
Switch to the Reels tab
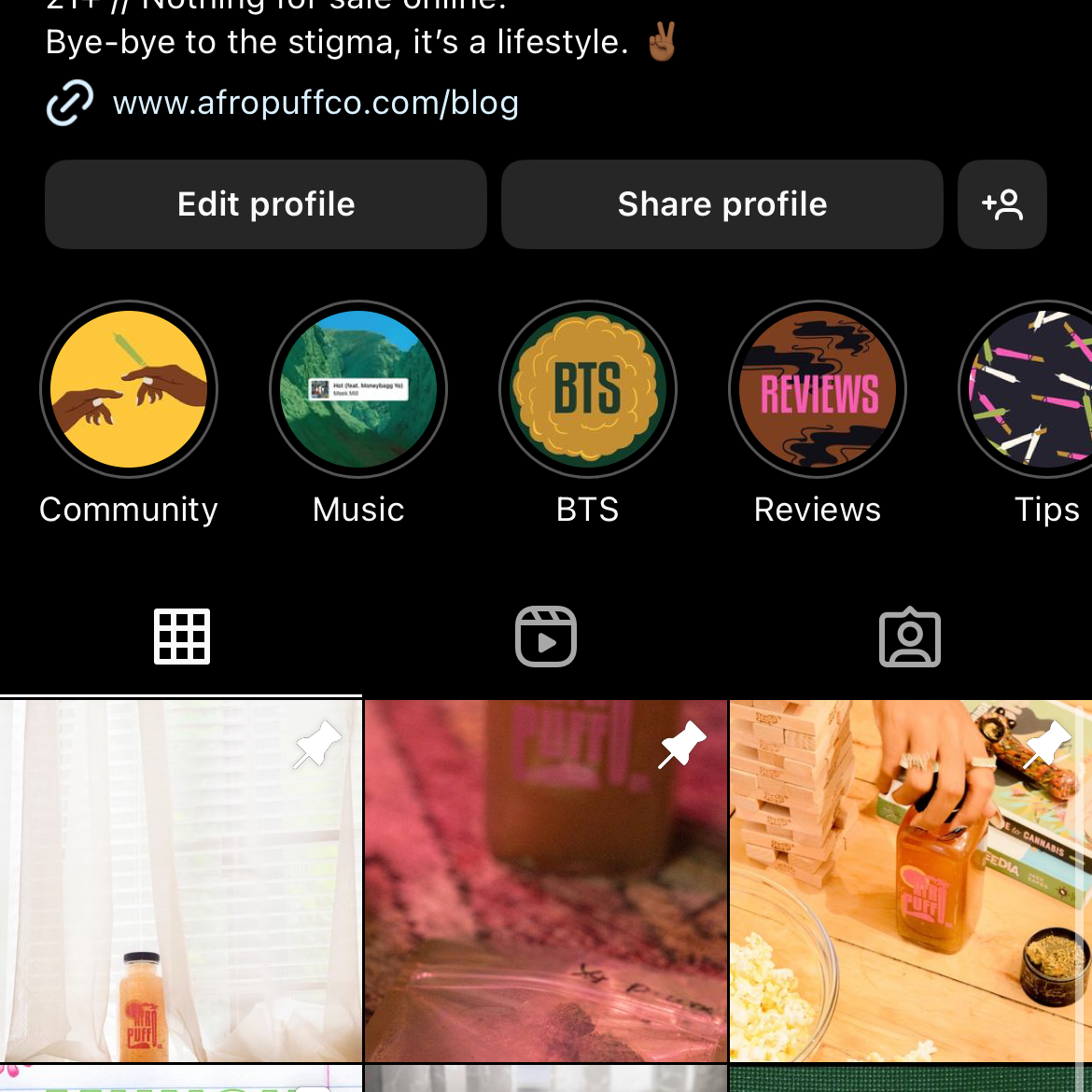click(x=546, y=637)
